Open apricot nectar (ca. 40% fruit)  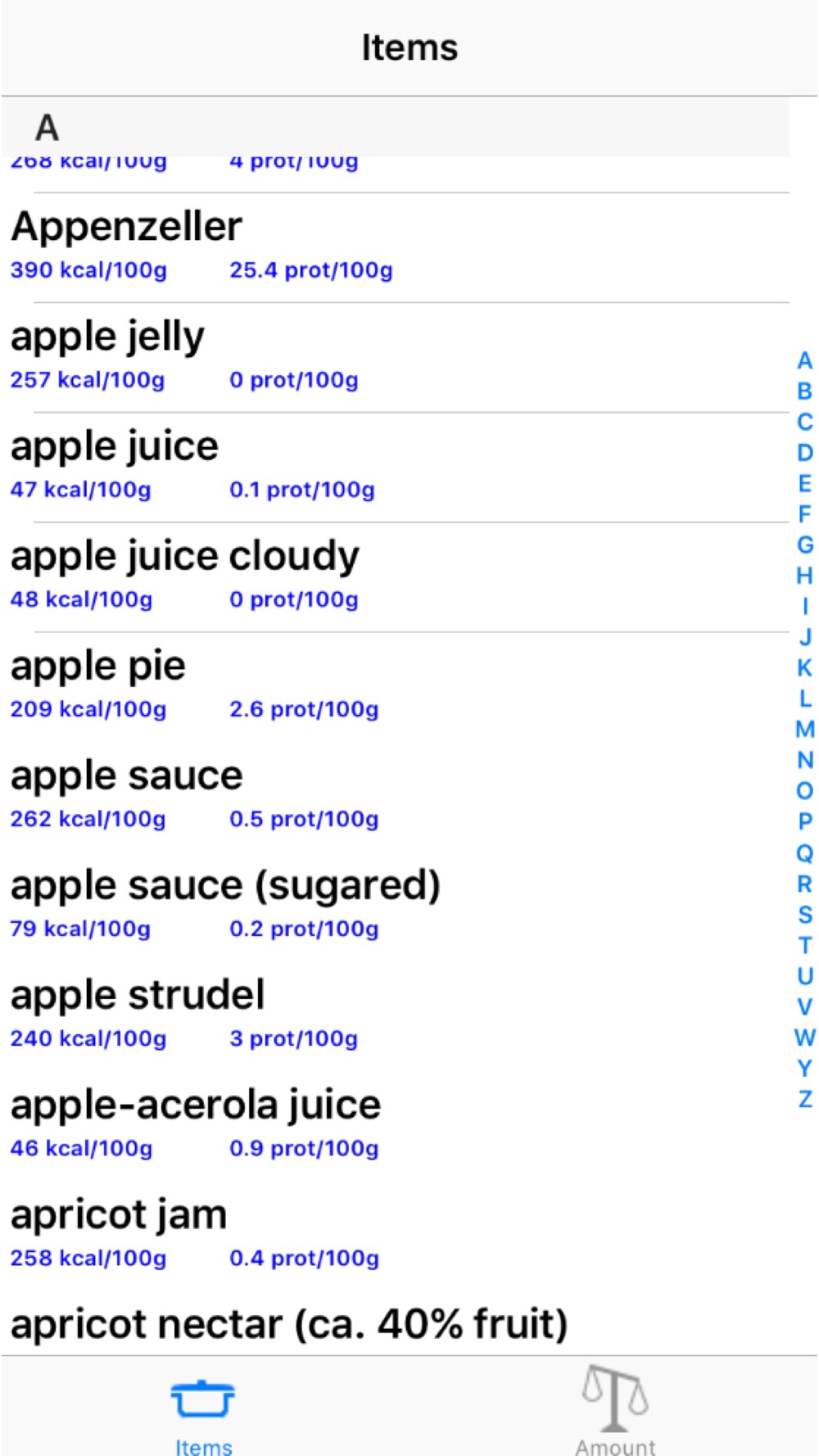[x=395, y=1323]
